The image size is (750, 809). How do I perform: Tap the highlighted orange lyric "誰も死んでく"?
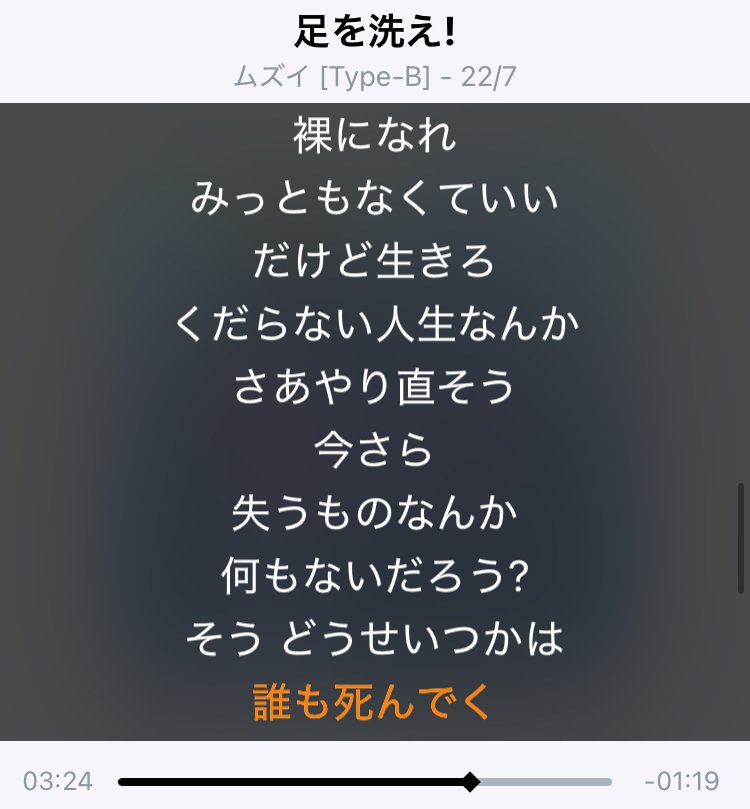tap(375, 702)
